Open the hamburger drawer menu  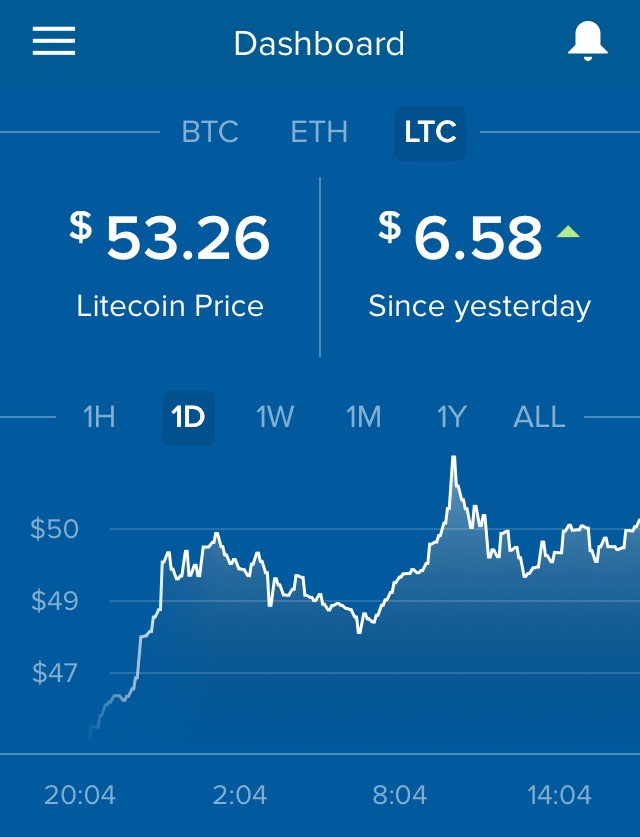(x=54, y=42)
